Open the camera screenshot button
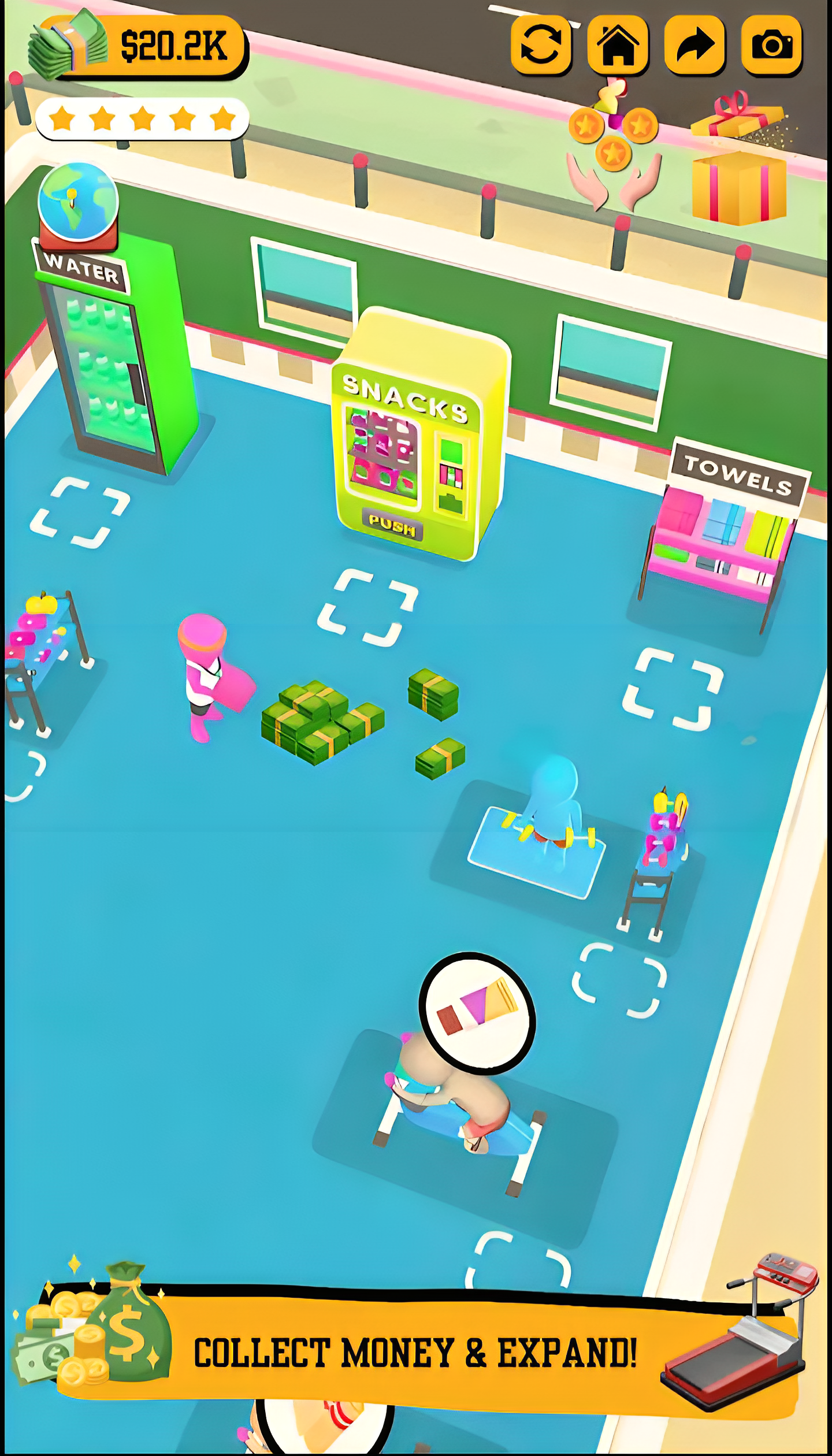This screenshot has width=832, height=1456. click(x=771, y=45)
